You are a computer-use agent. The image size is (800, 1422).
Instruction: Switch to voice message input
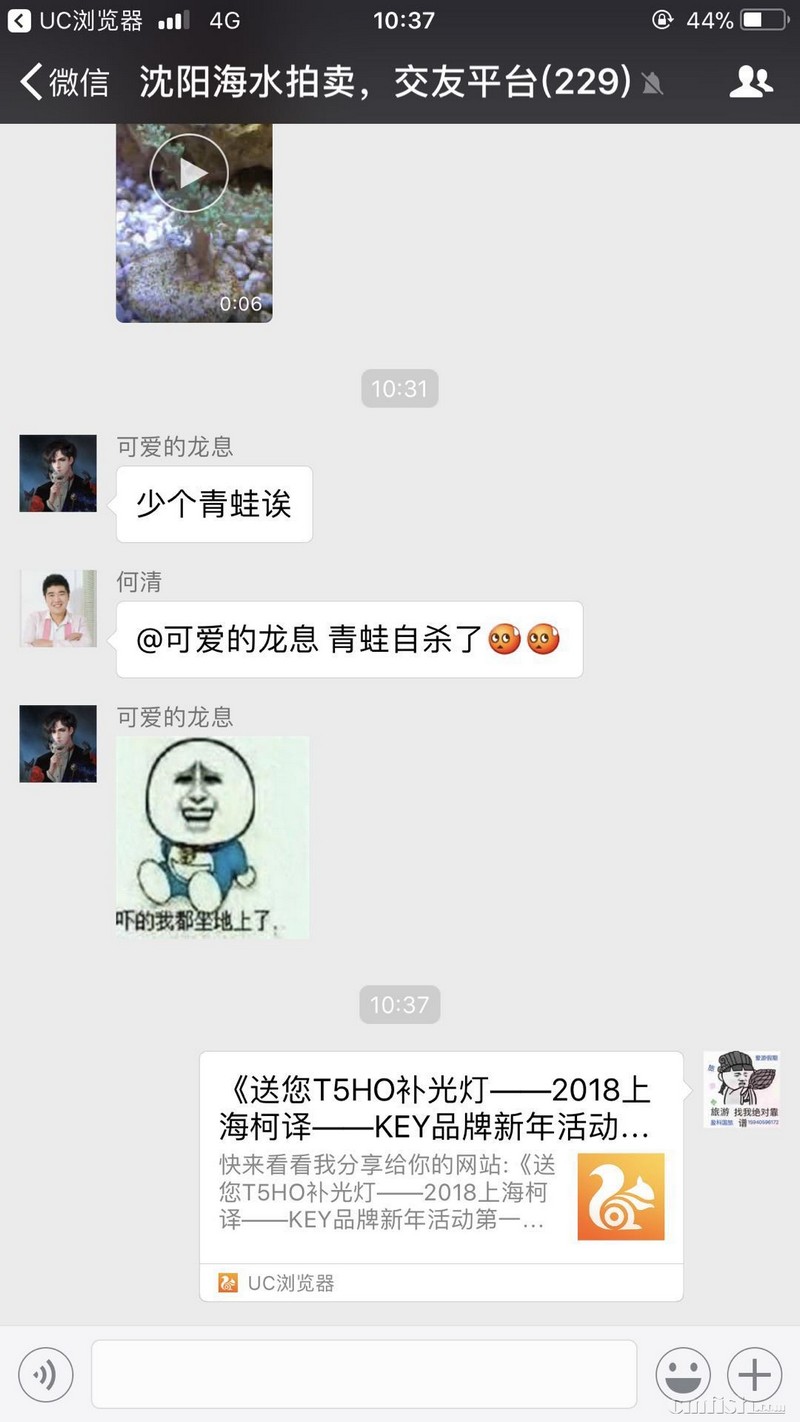(46, 1374)
